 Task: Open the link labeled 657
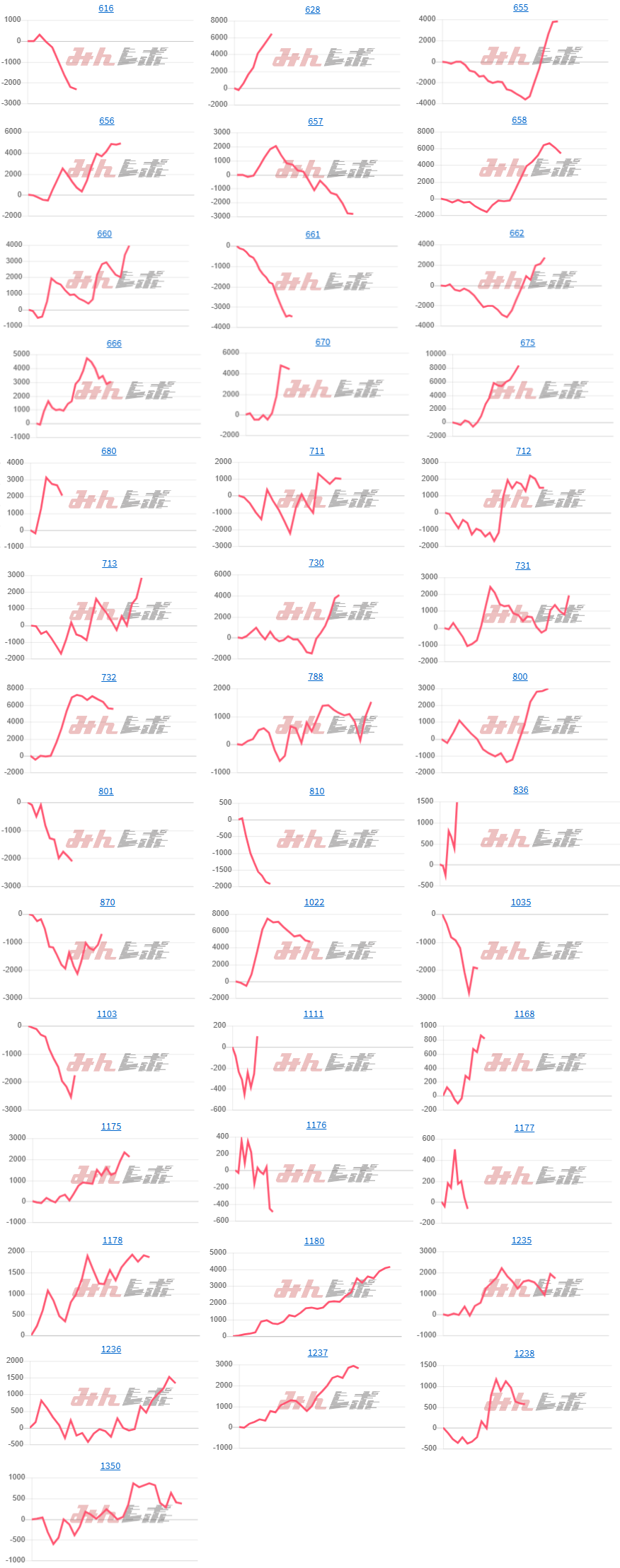click(x=316, y=122)
